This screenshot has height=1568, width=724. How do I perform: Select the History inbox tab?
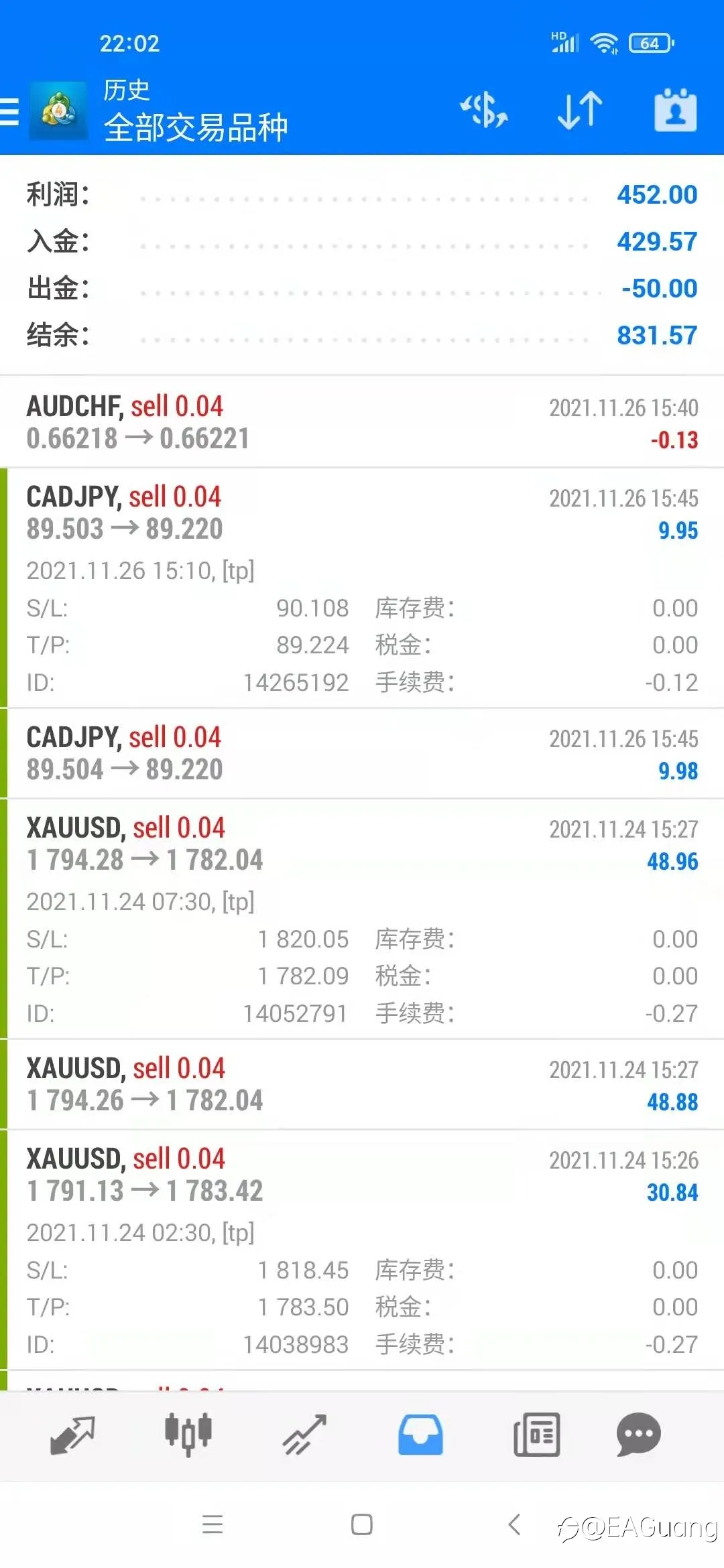tap(420, 1435)
